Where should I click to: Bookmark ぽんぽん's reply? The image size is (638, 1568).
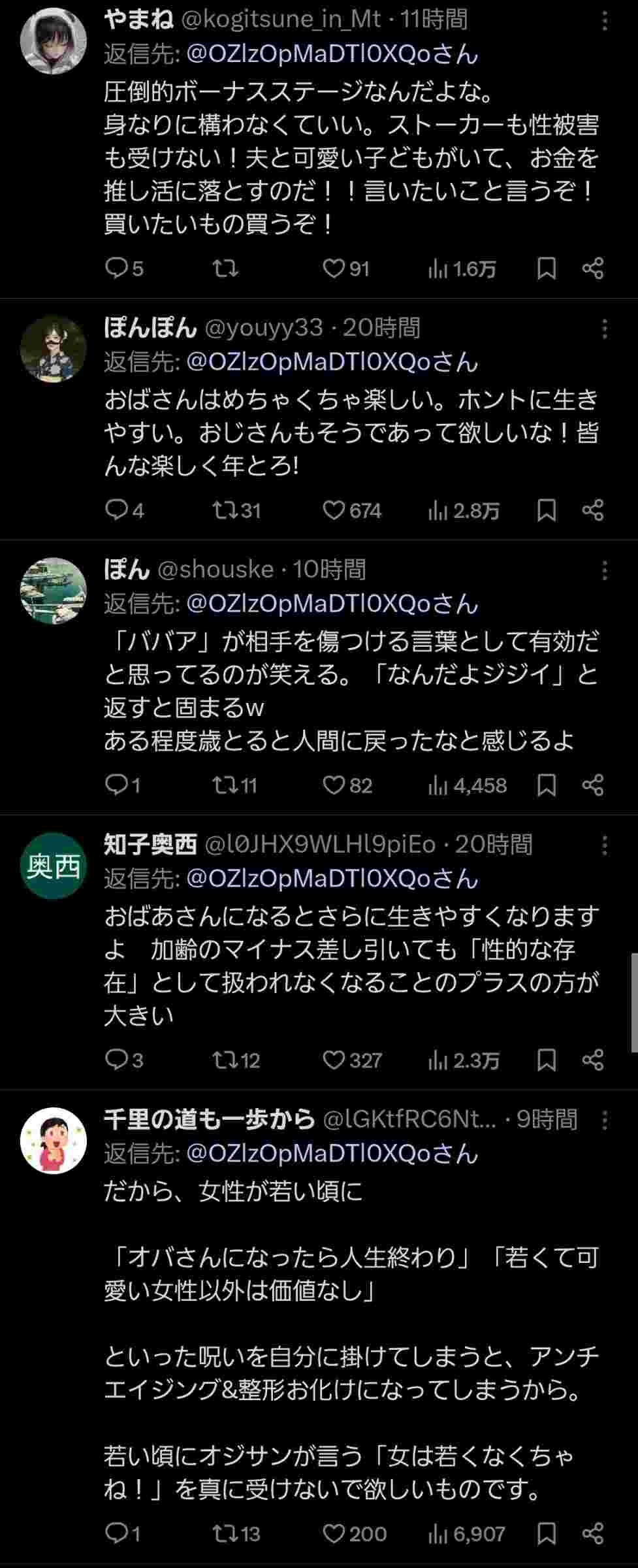pos(546,510)
